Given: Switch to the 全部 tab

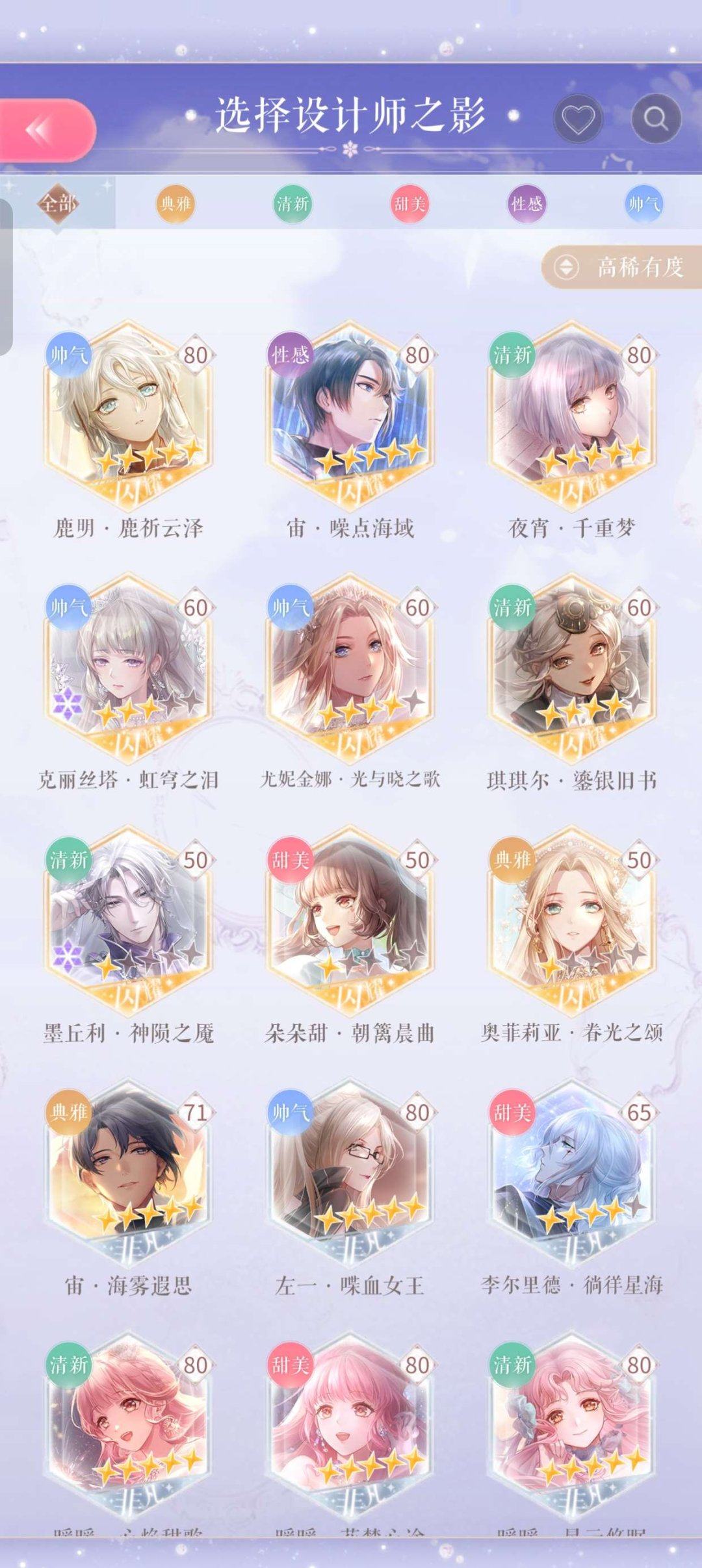Looking at the screenshot, I should click(x=58, y=204).
